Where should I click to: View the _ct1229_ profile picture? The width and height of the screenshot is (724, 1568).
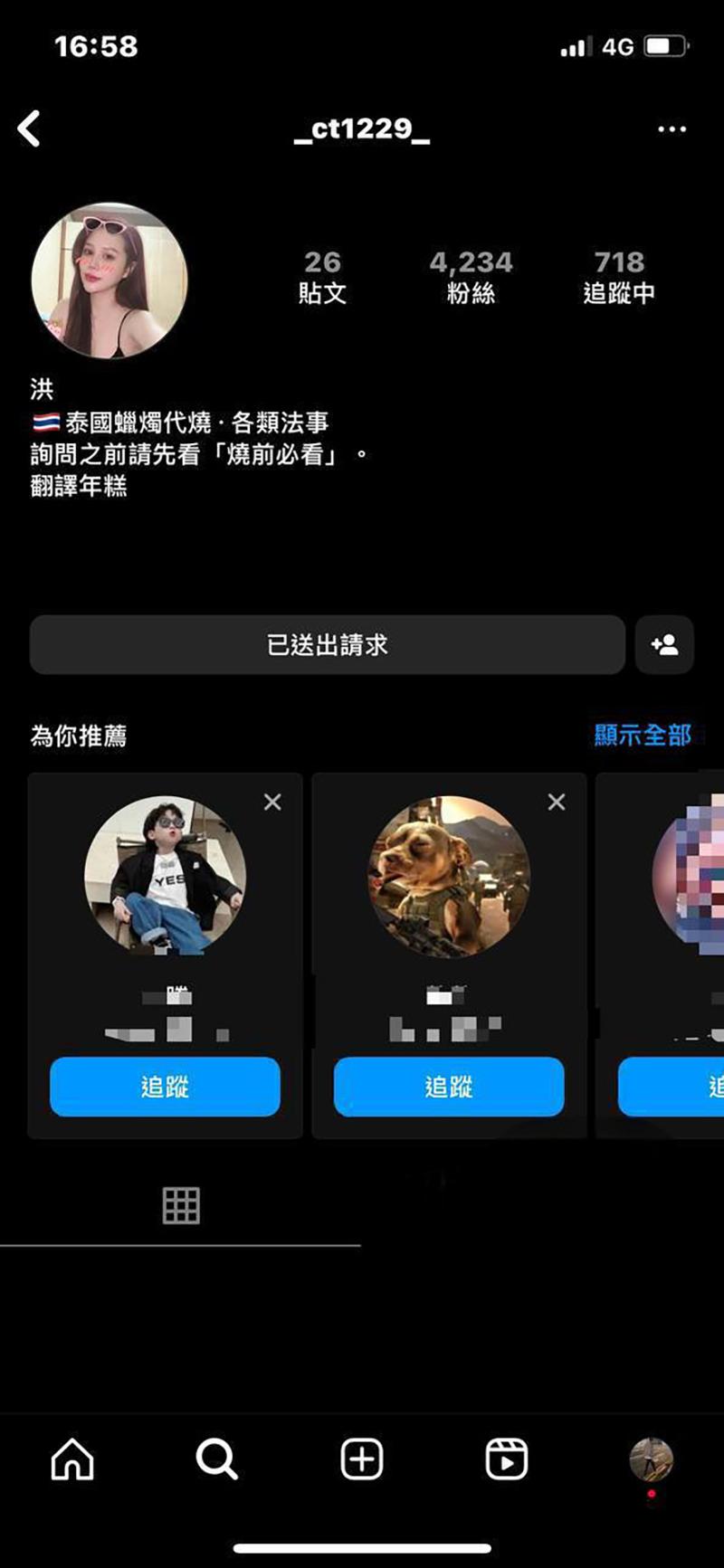110,280
